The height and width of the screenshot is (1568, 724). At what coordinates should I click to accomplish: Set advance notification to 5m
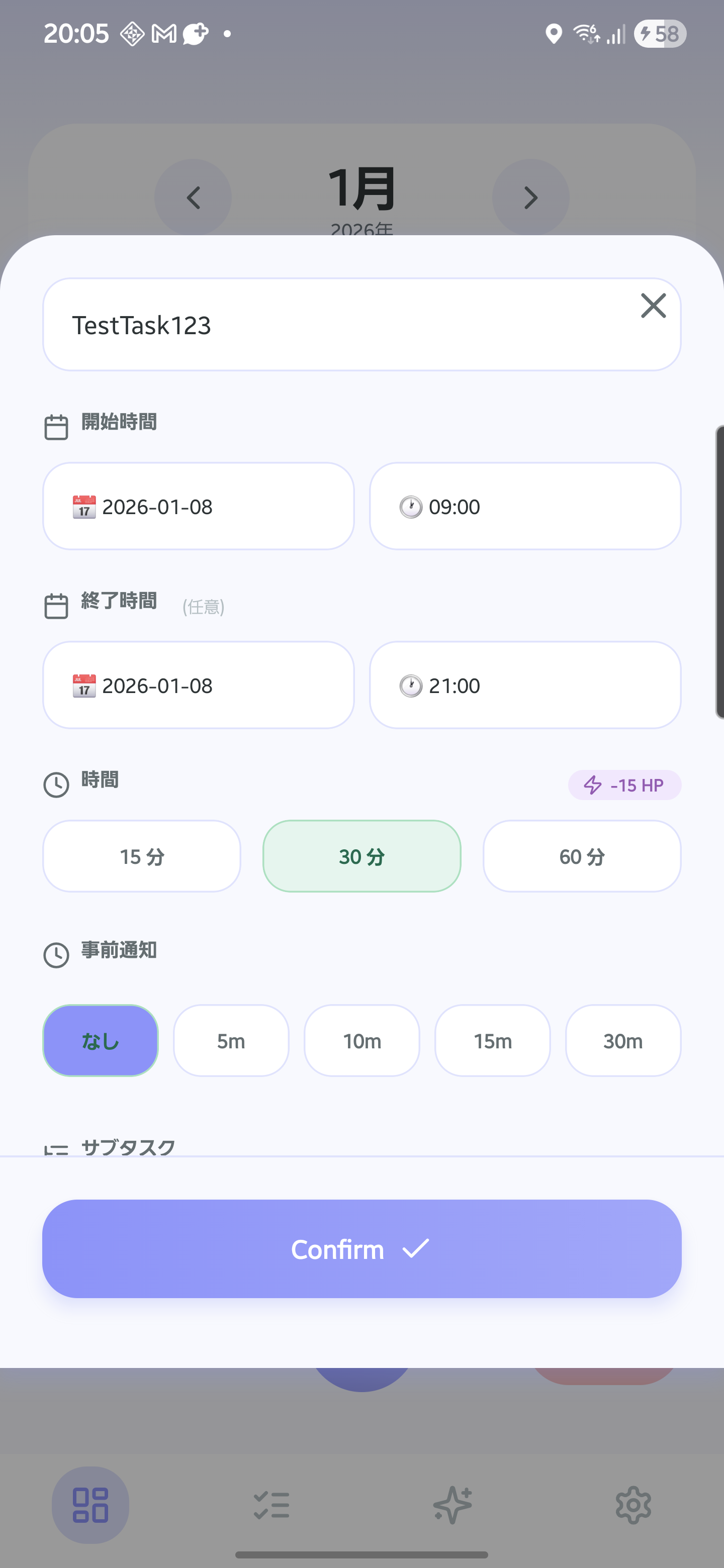[231, 1041]
